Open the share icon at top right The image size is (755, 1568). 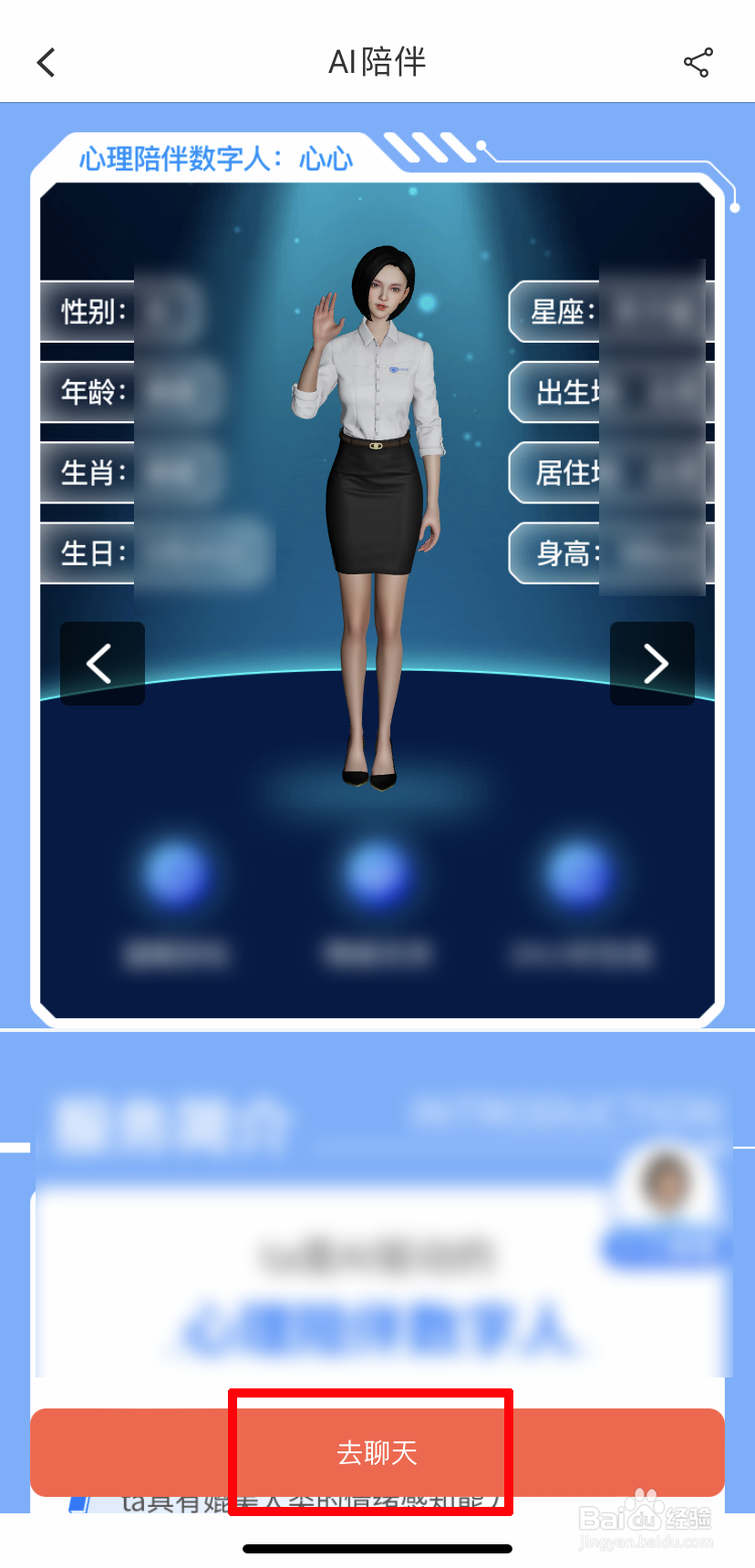697,62
